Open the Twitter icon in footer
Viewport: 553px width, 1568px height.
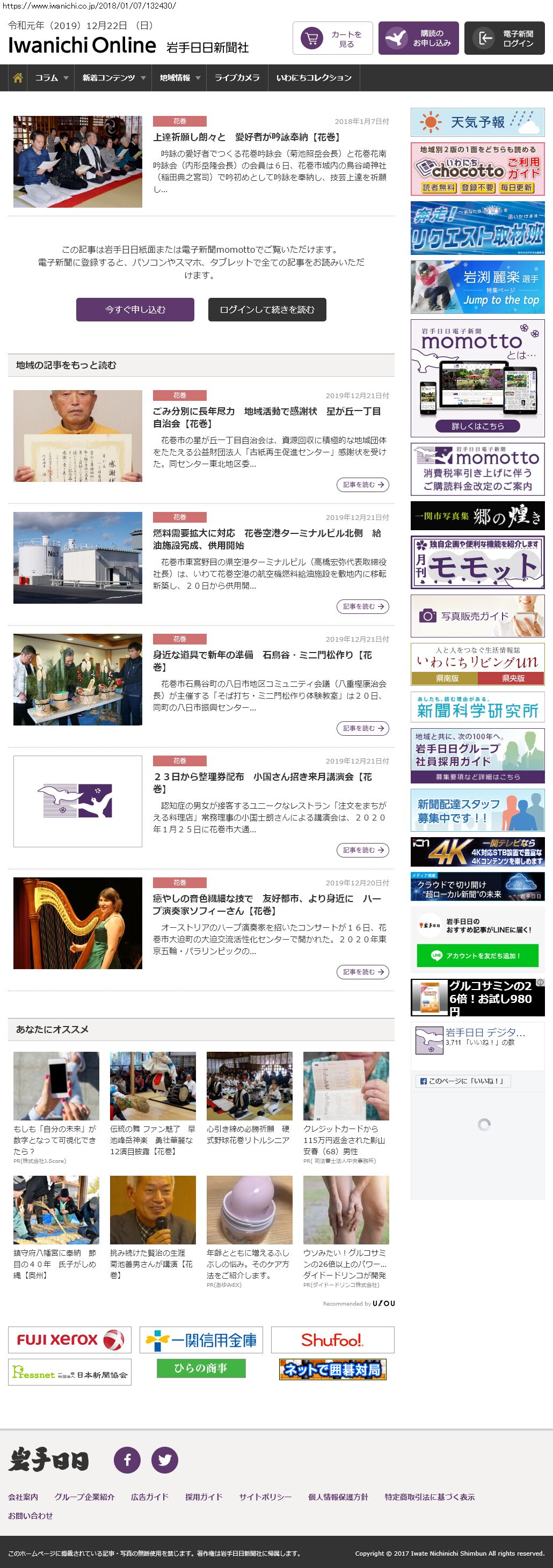point(164,1460)
